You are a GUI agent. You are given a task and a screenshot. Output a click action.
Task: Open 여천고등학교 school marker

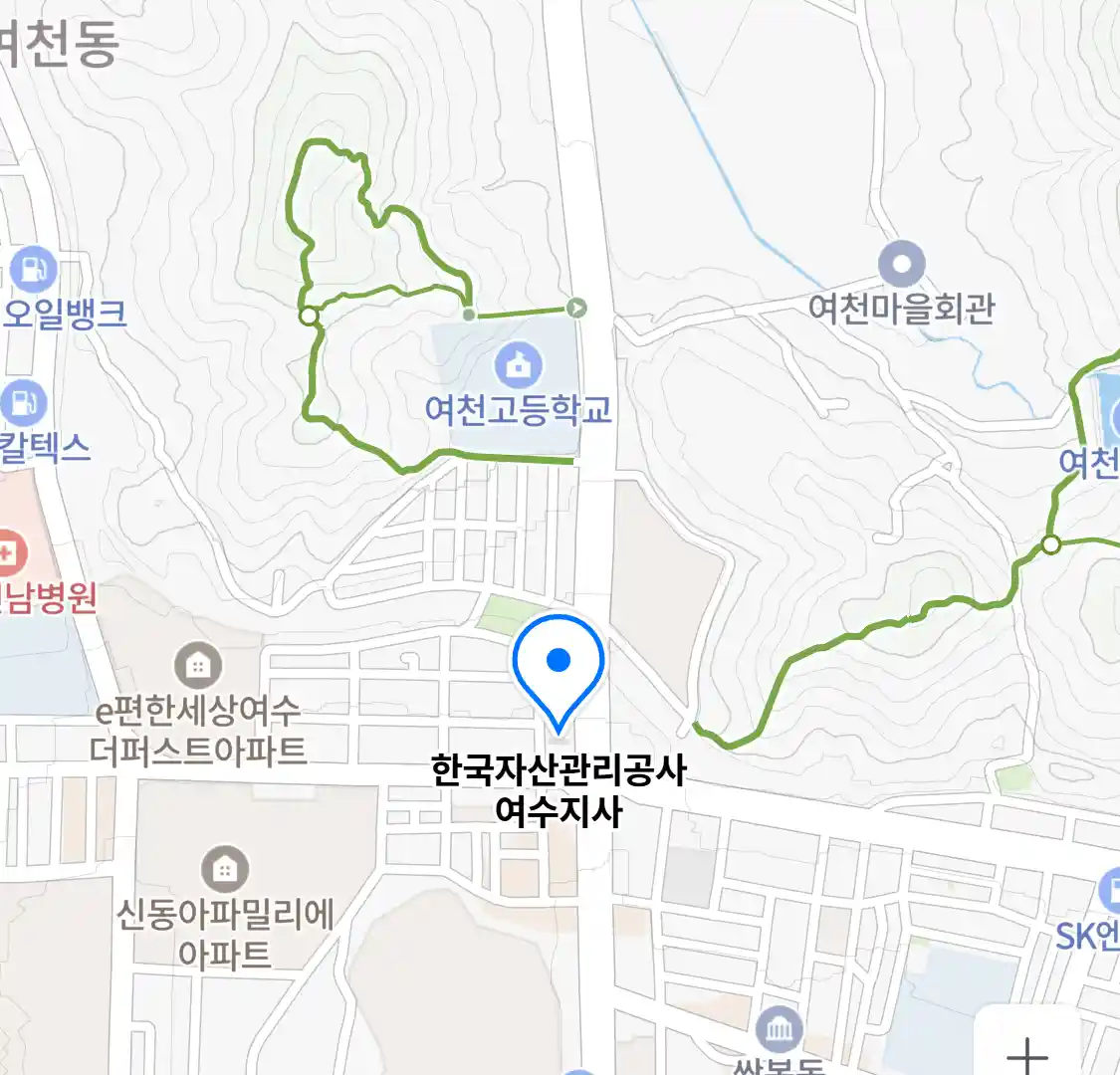519,366
